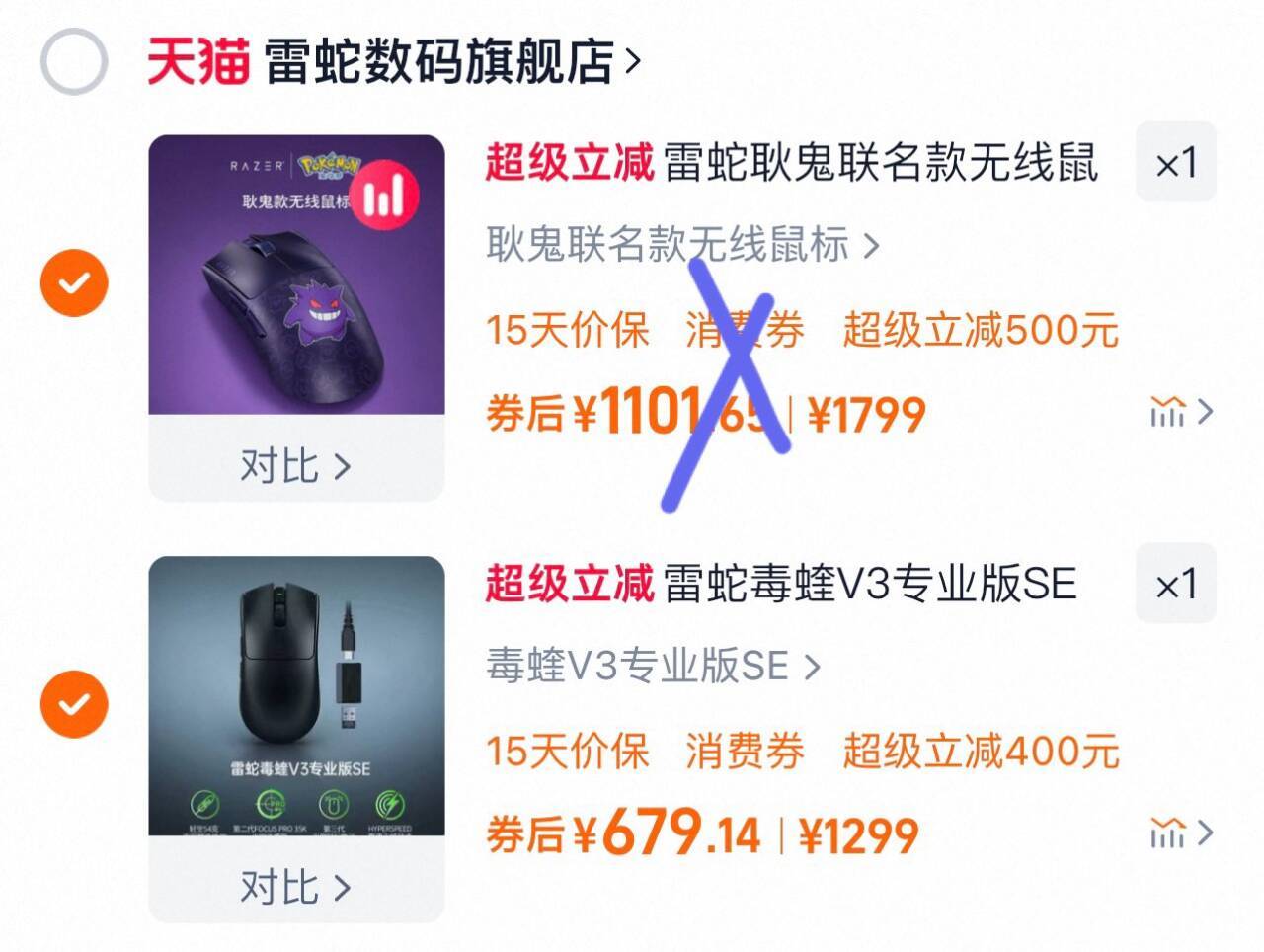Change the 毒蝰V3专业版SE variant option
1264x952 pixels.
[652, 667]
